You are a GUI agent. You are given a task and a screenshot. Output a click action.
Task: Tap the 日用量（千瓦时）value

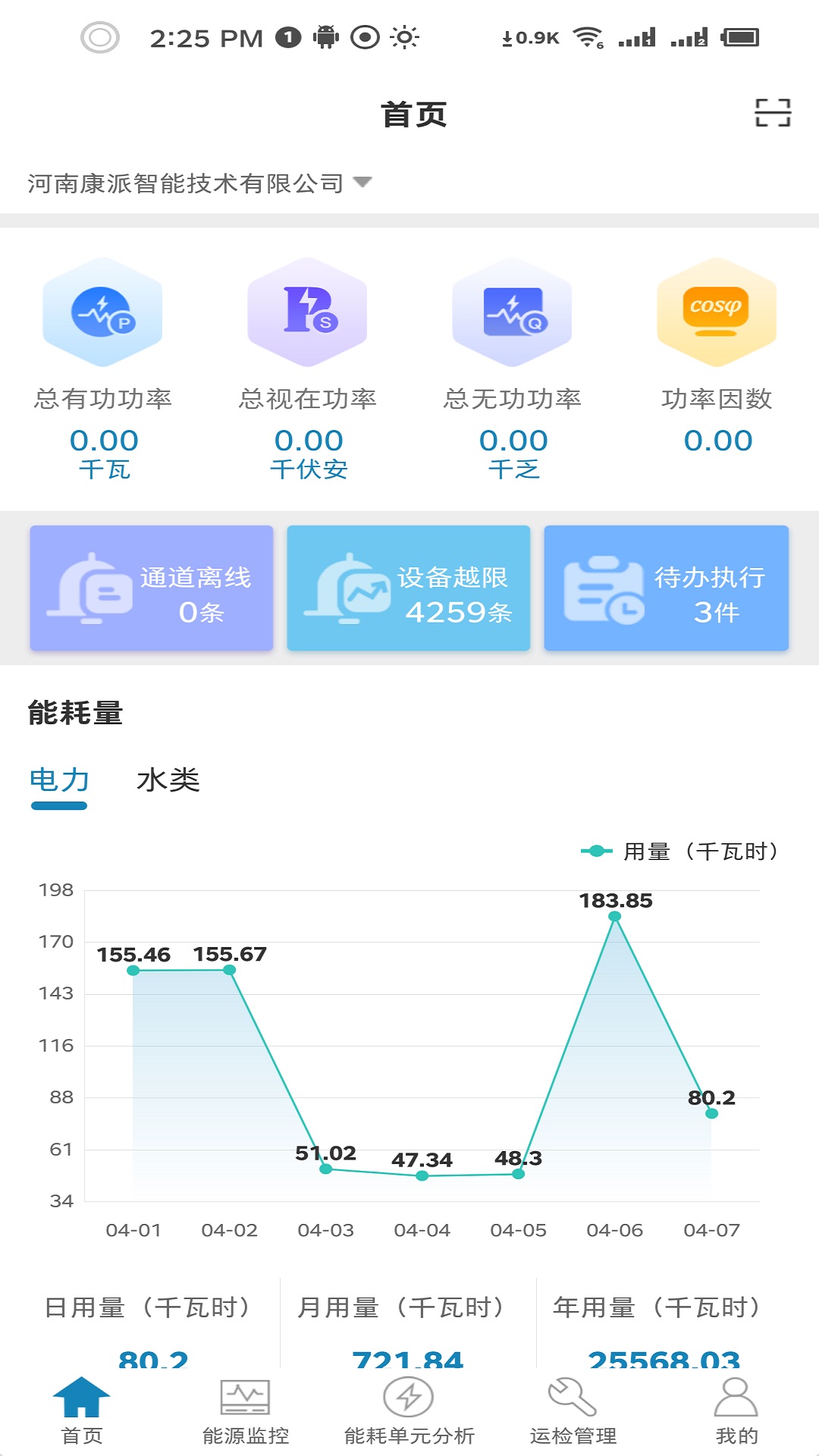149,1360
